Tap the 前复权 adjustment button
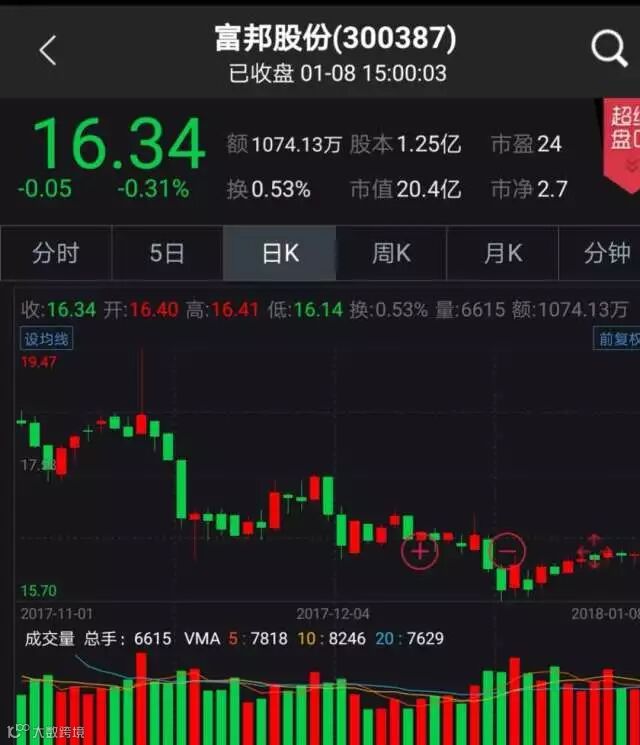 617,339
